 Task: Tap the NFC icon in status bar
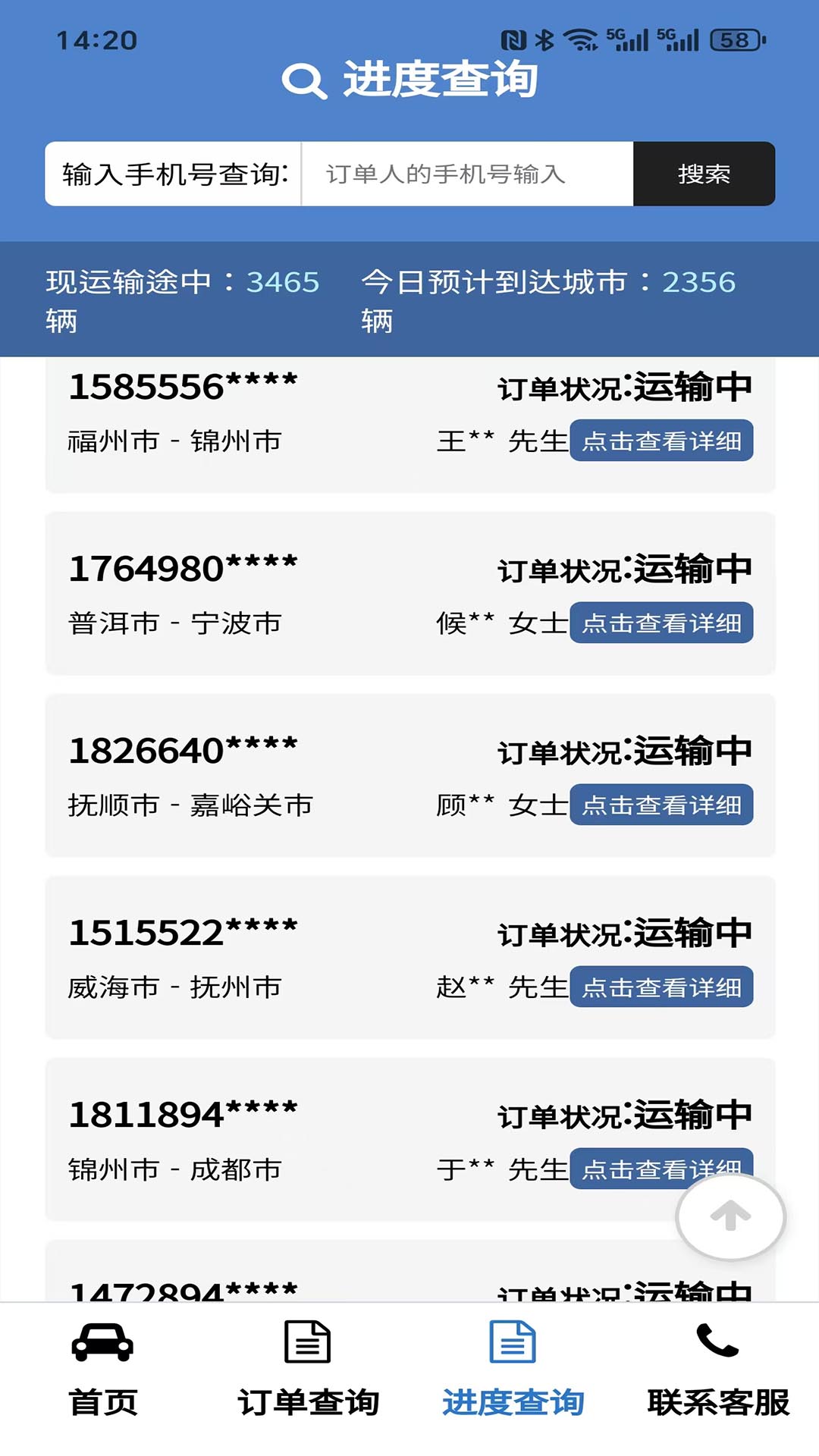pyautogui.click(x=513, y=36)
